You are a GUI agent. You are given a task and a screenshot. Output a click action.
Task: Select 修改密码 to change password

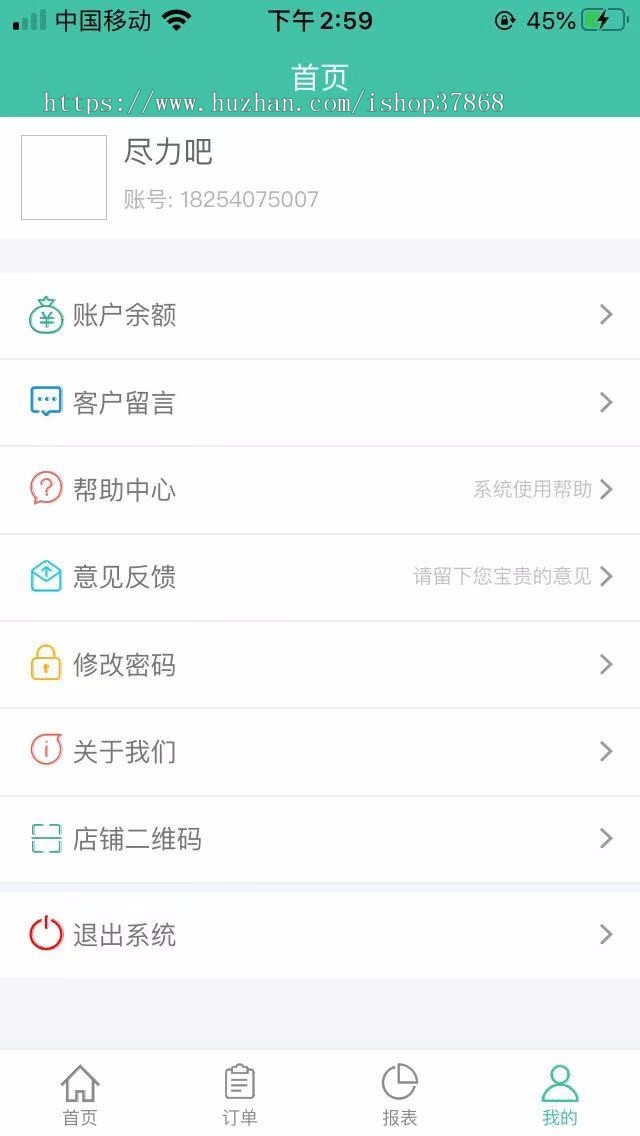(320, 665)
